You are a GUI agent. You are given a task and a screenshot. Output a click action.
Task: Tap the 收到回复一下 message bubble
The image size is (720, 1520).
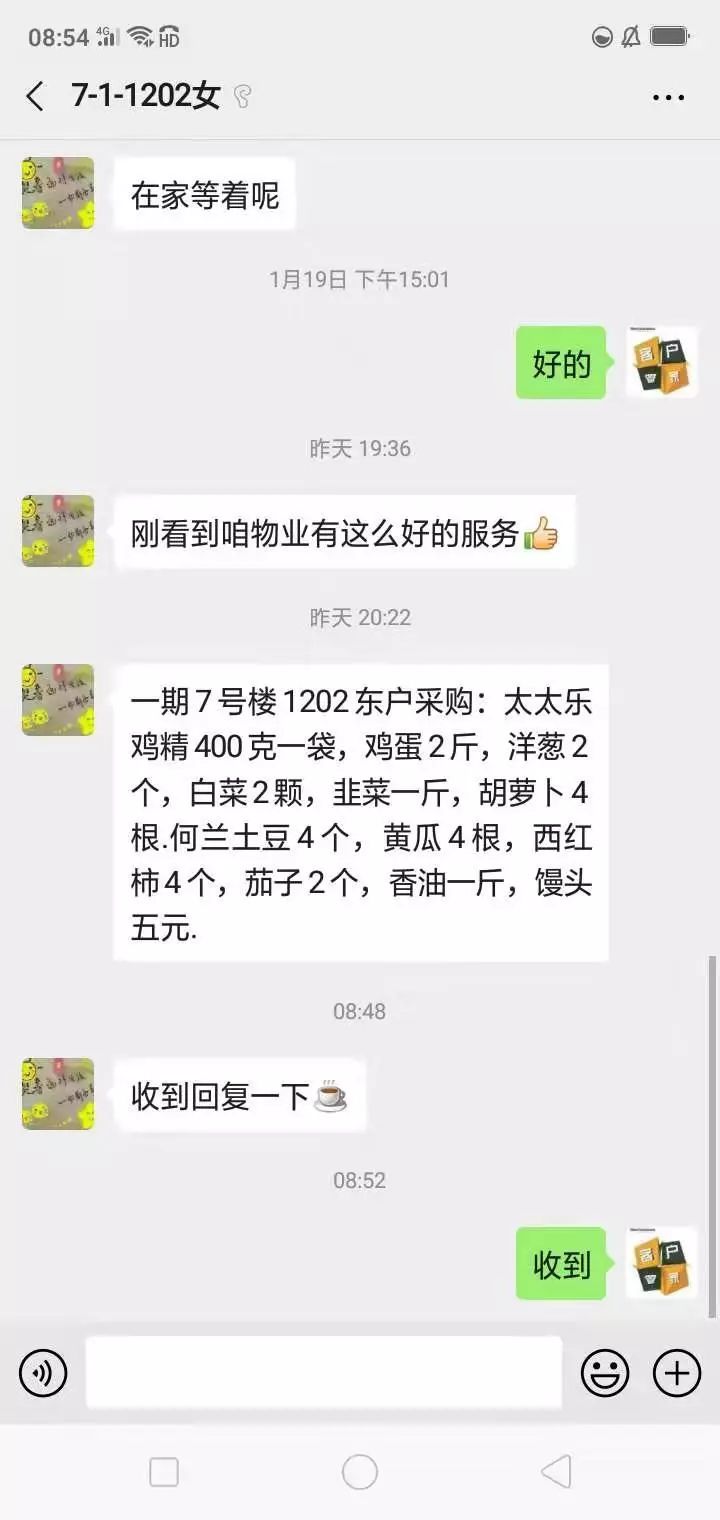[x=240, y=1095]
